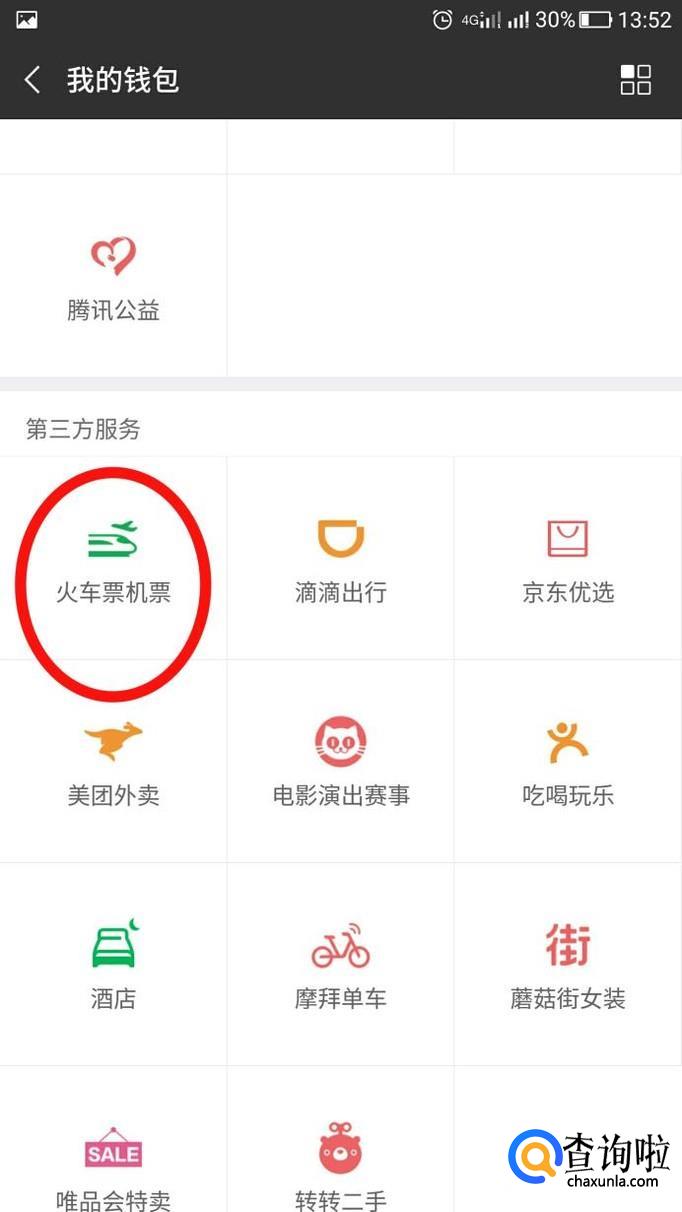Open the grid menu icon
This screenshot has height=1212, width=682.
(x=635, y=80)
